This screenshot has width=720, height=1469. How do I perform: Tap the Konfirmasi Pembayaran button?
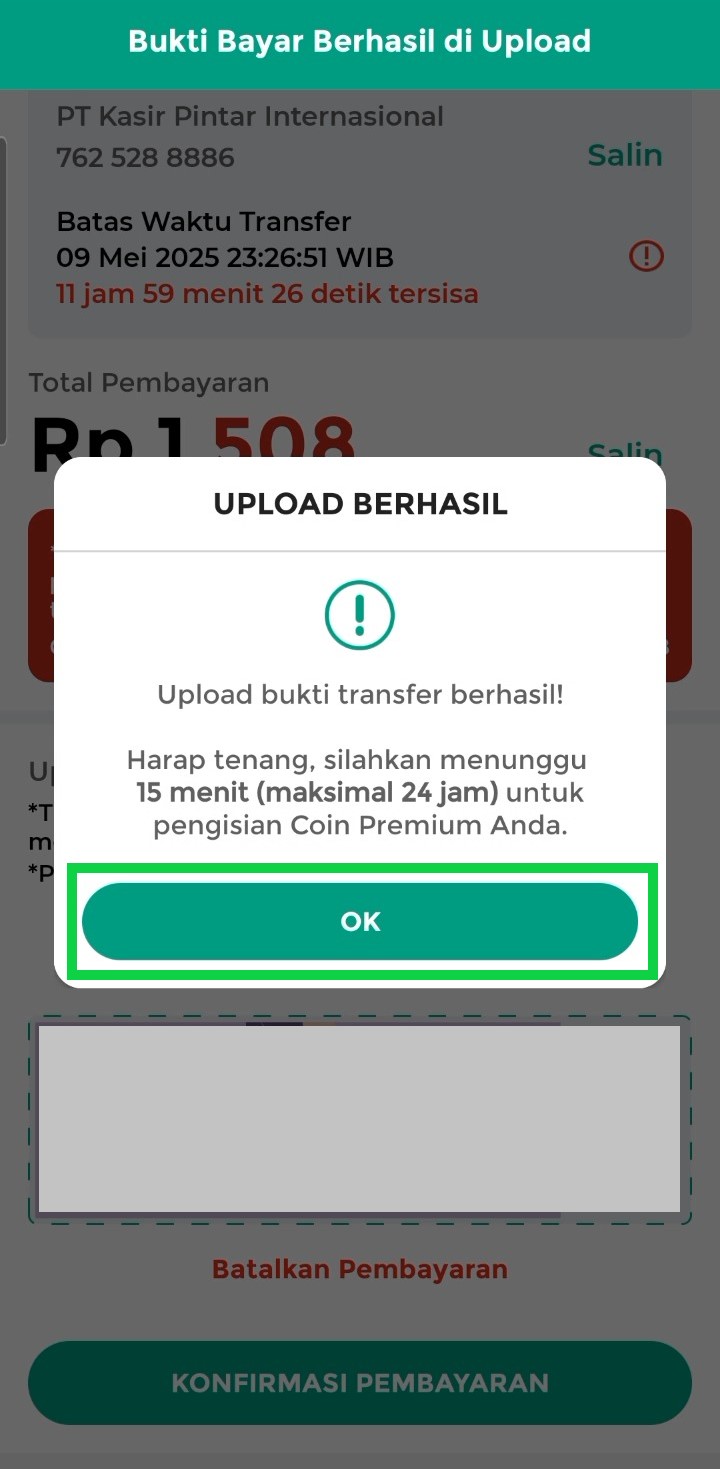(x=360, y=1383)
